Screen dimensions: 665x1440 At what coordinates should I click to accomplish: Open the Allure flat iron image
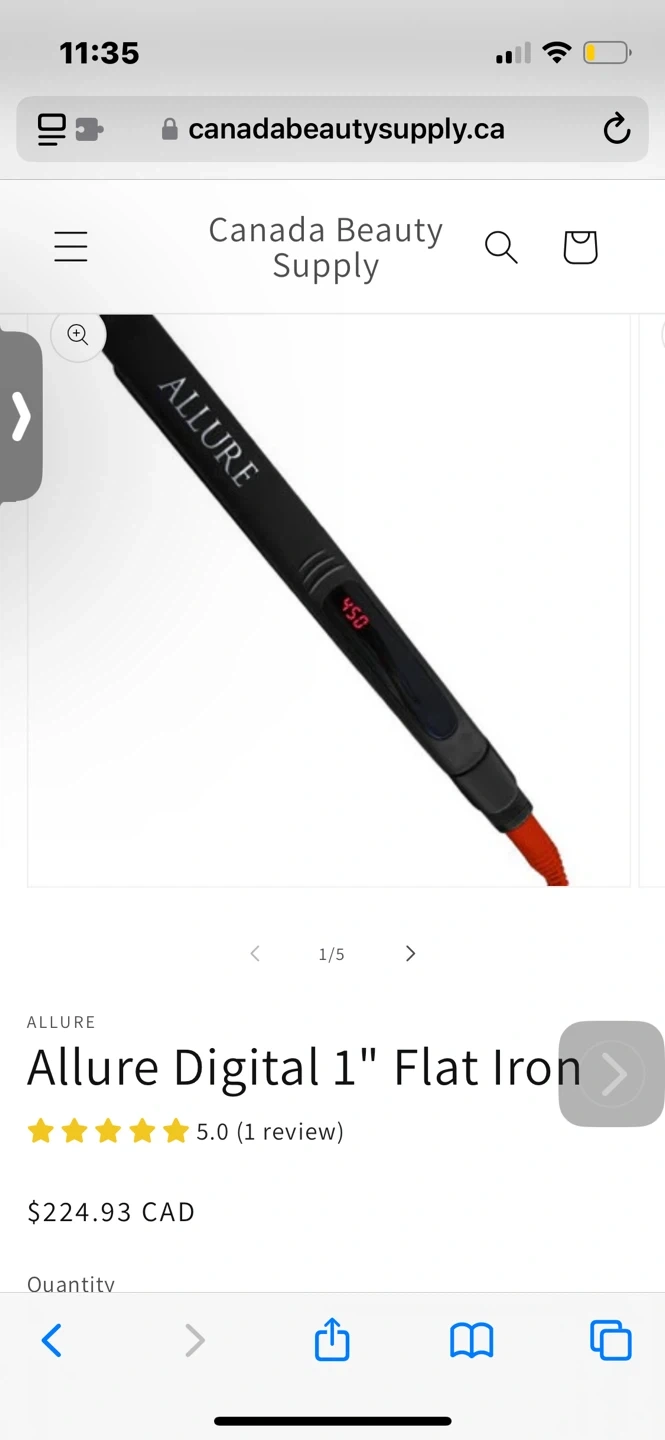pos(330,600)
